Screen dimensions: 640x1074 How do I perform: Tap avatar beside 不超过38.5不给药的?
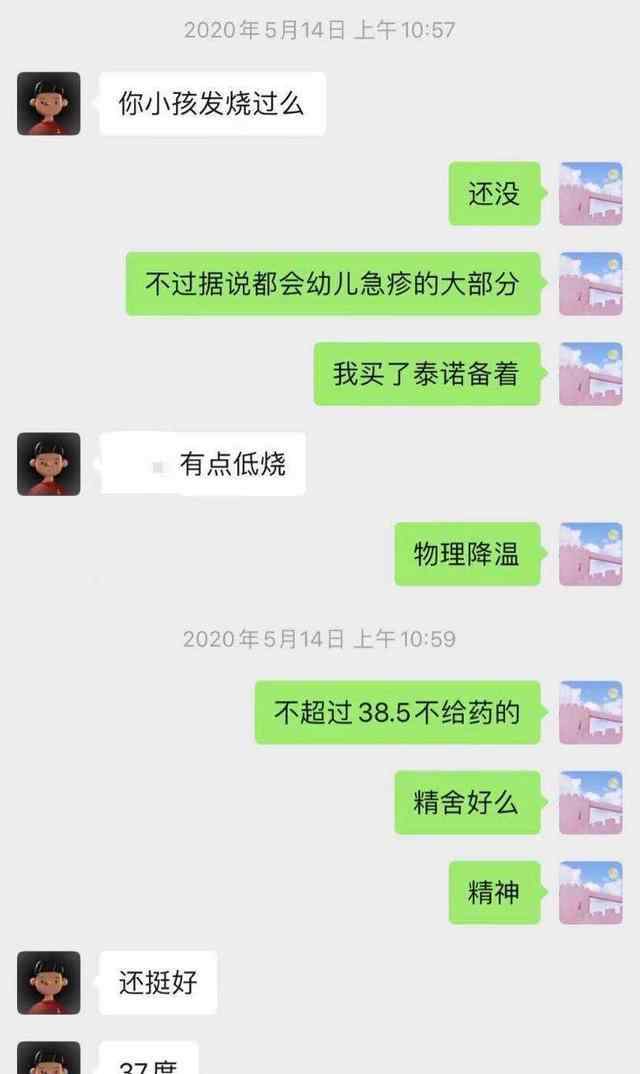coord(591,712)
